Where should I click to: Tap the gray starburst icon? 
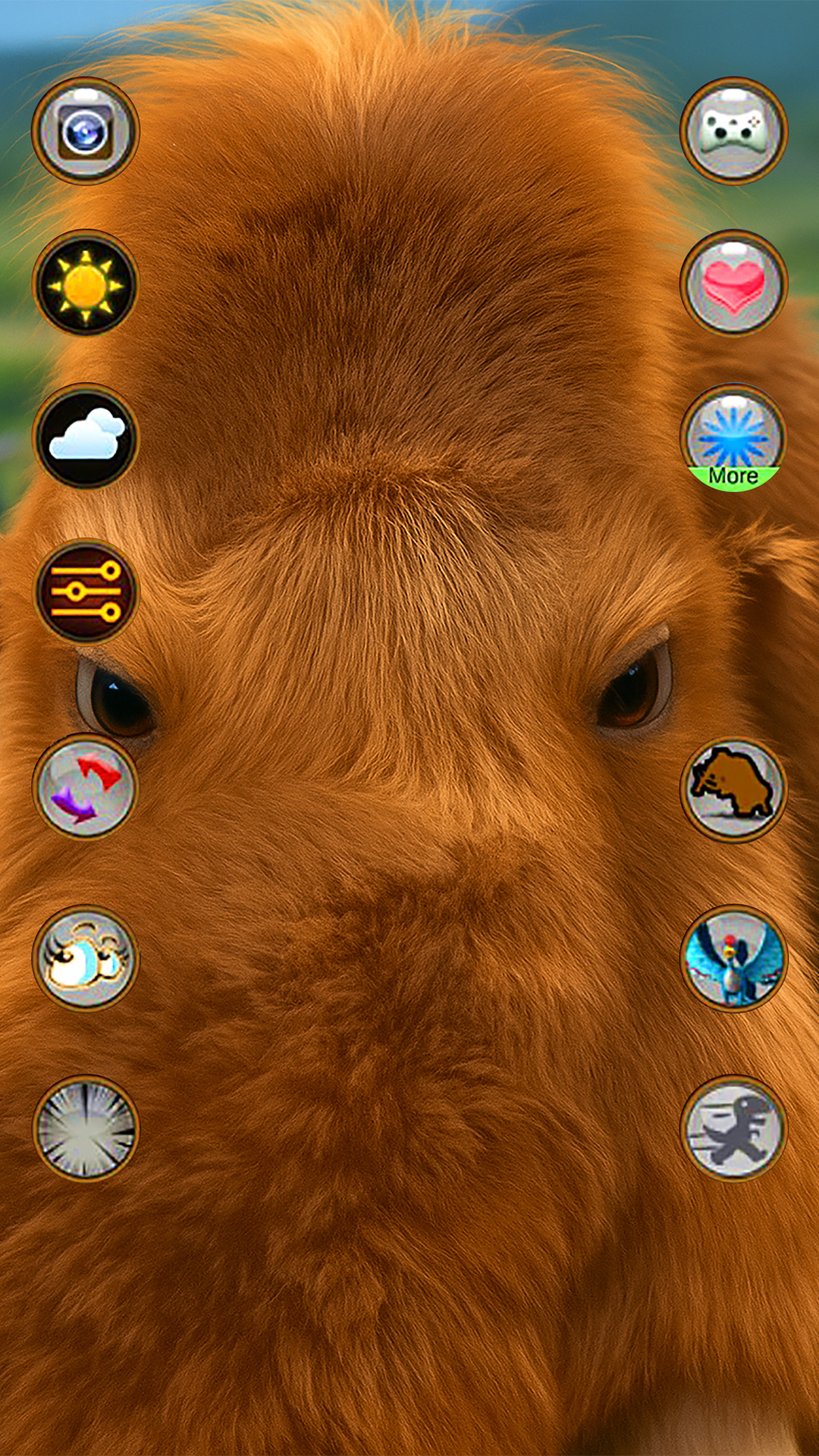coord(86,1128)
